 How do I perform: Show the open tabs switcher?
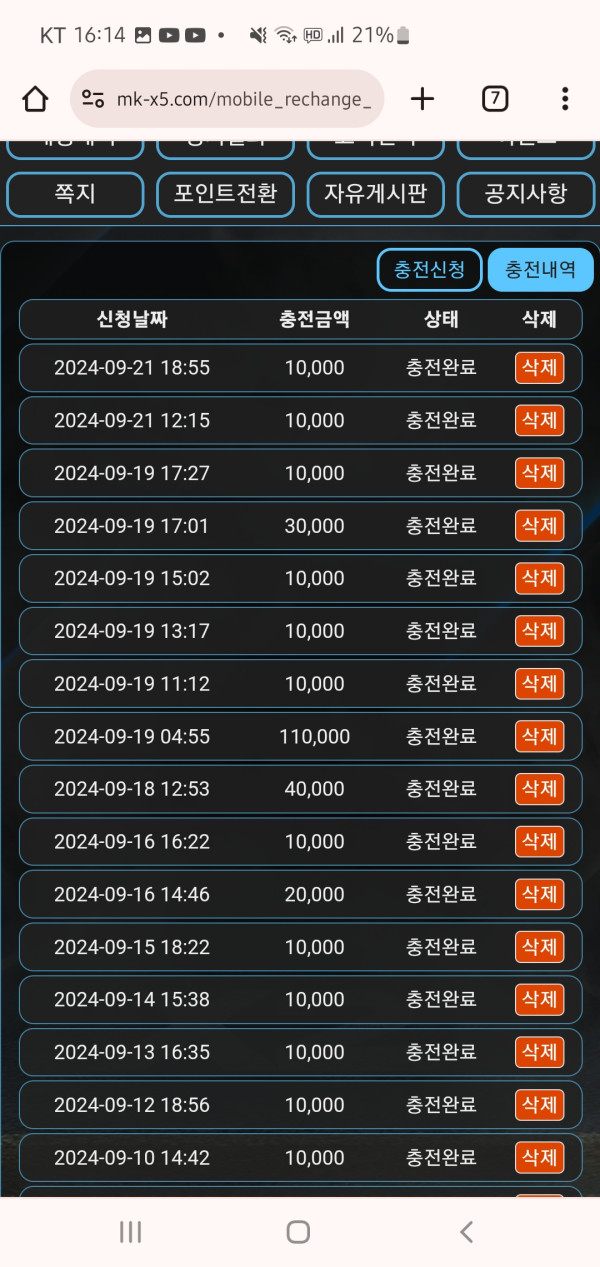(495, 98)
